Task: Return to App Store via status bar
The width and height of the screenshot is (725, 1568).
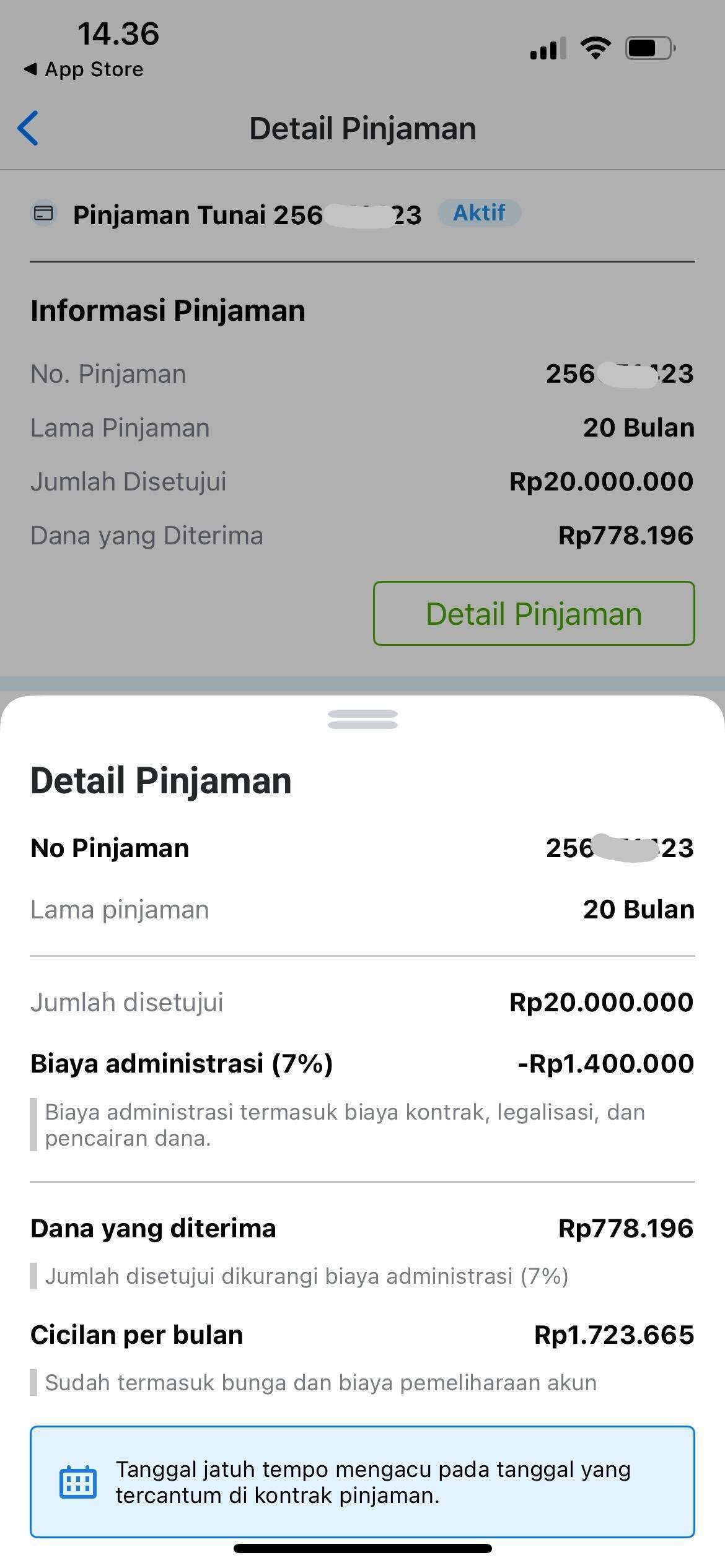Action: (84, 69)
